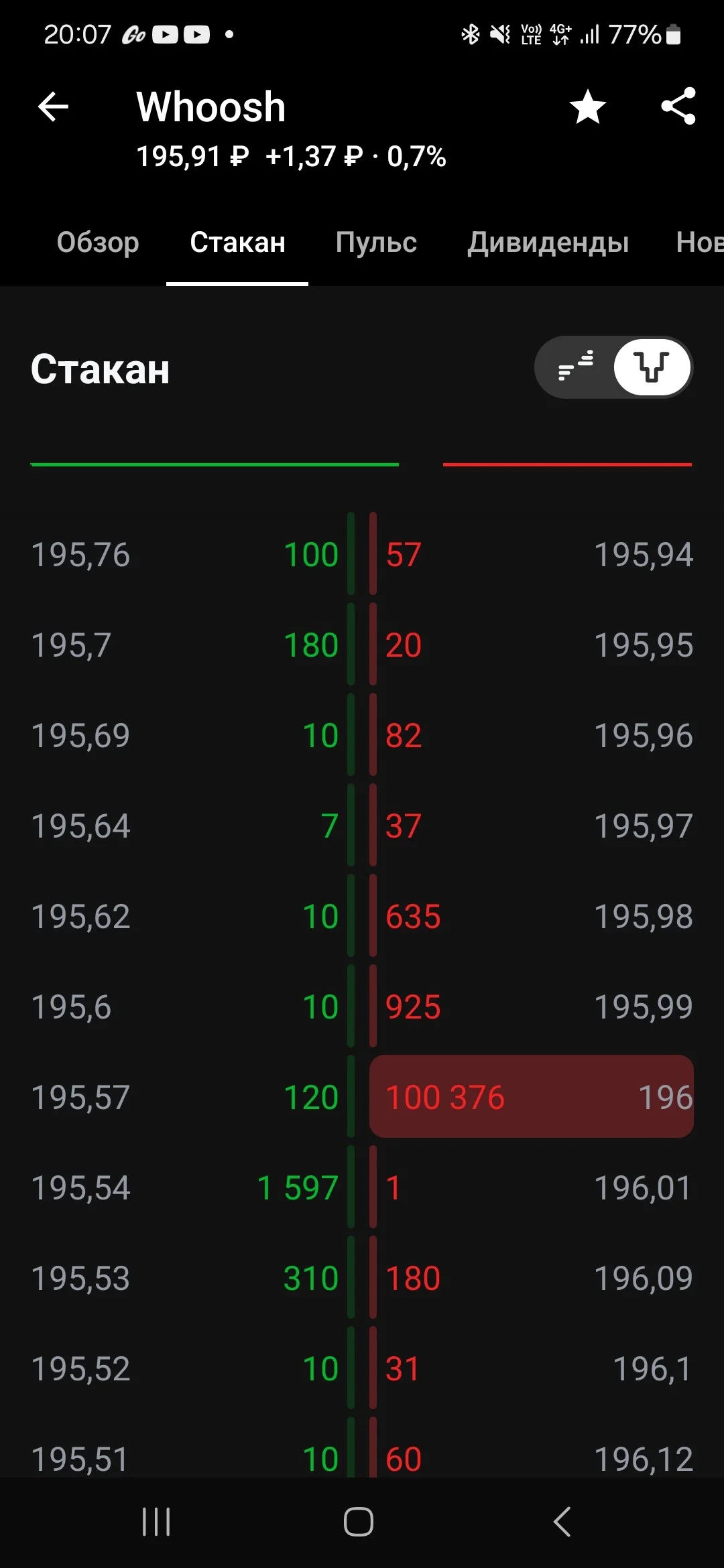This screenshot has width=724, height=1568.
Task: Select the glass-style order book view
Action: [652, 367]
